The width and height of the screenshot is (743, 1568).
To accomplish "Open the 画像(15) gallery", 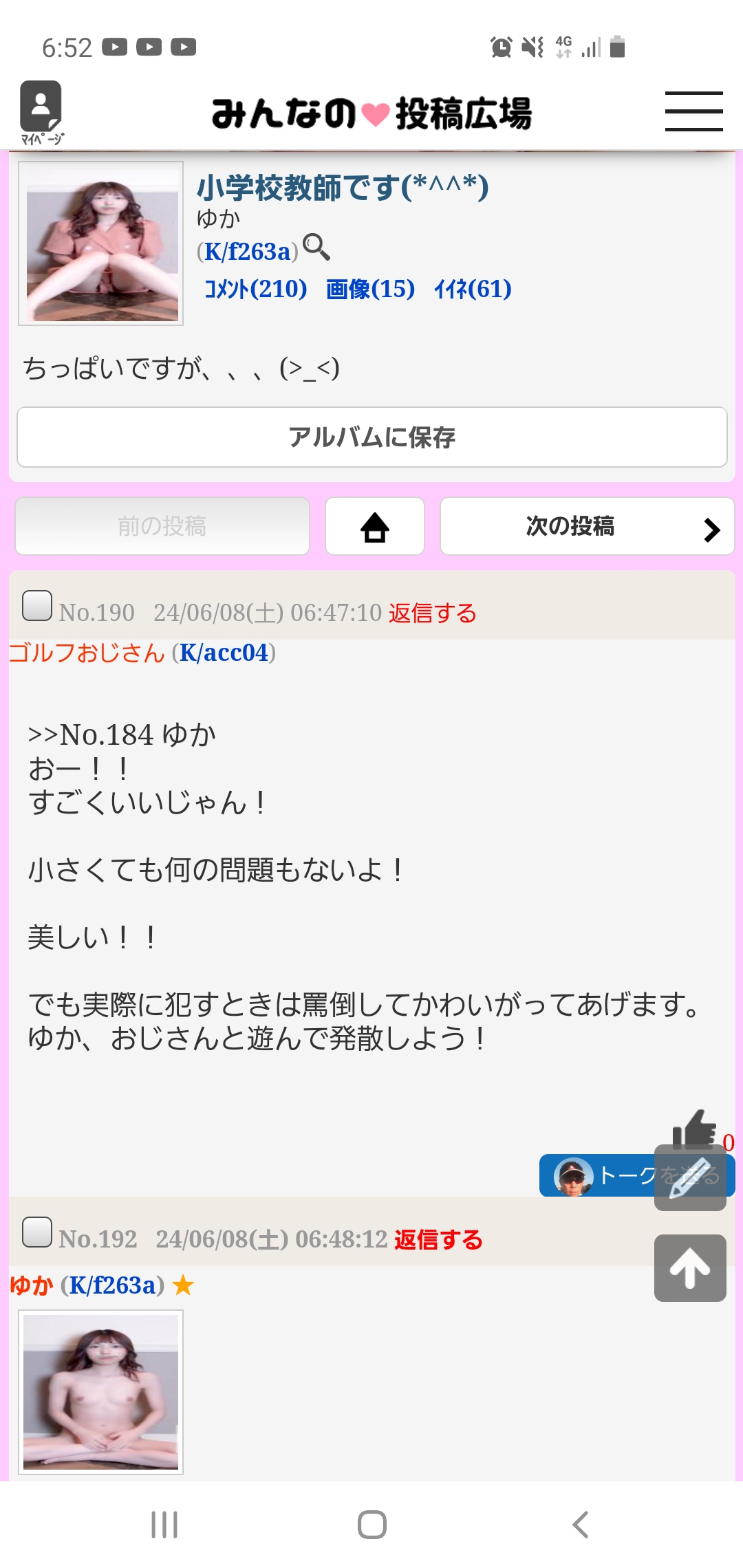I will point(369,290).
